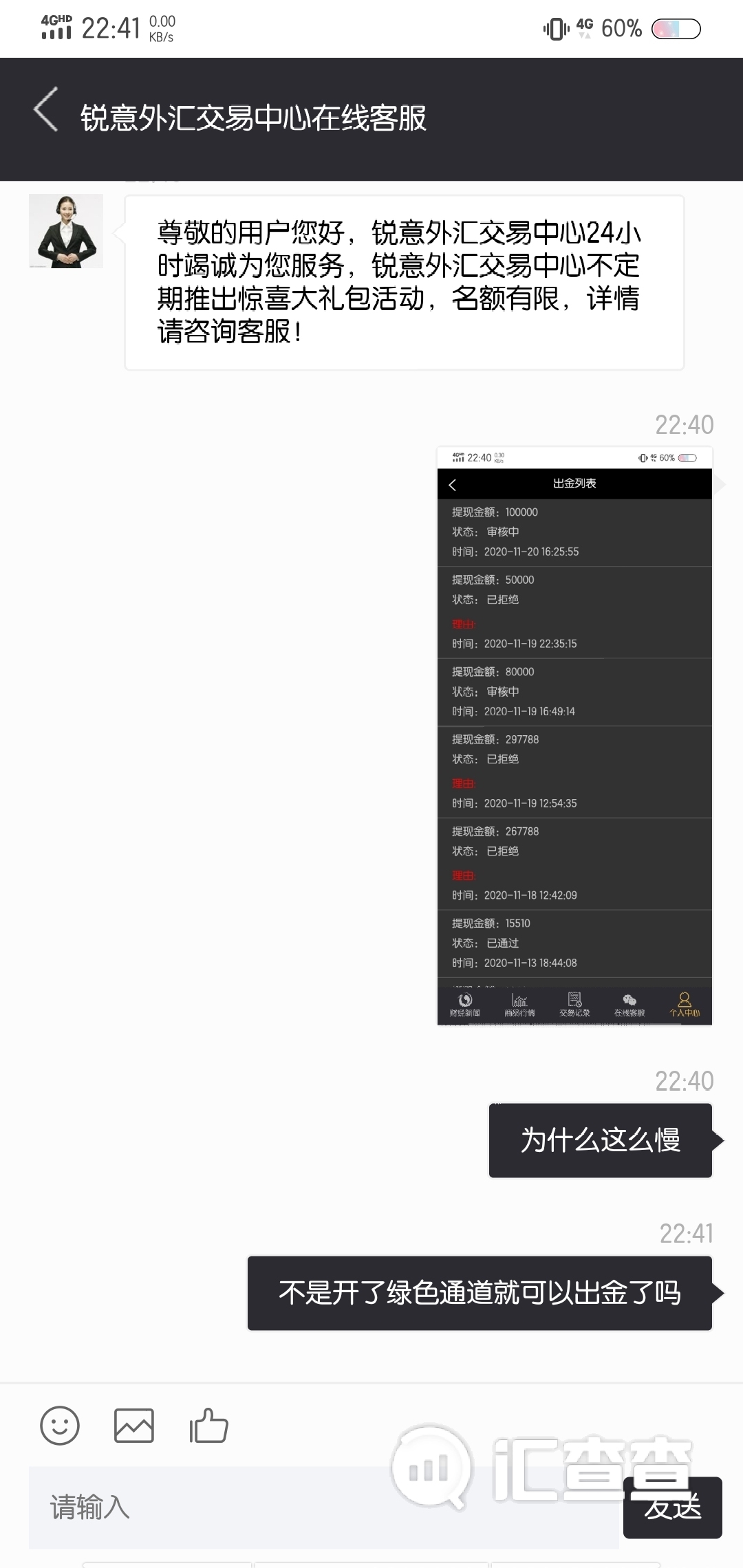The width and height of the screenshot is (743, 1568).
Task: Send the message with 发送 button
Action: click(x=672, y=1507)
